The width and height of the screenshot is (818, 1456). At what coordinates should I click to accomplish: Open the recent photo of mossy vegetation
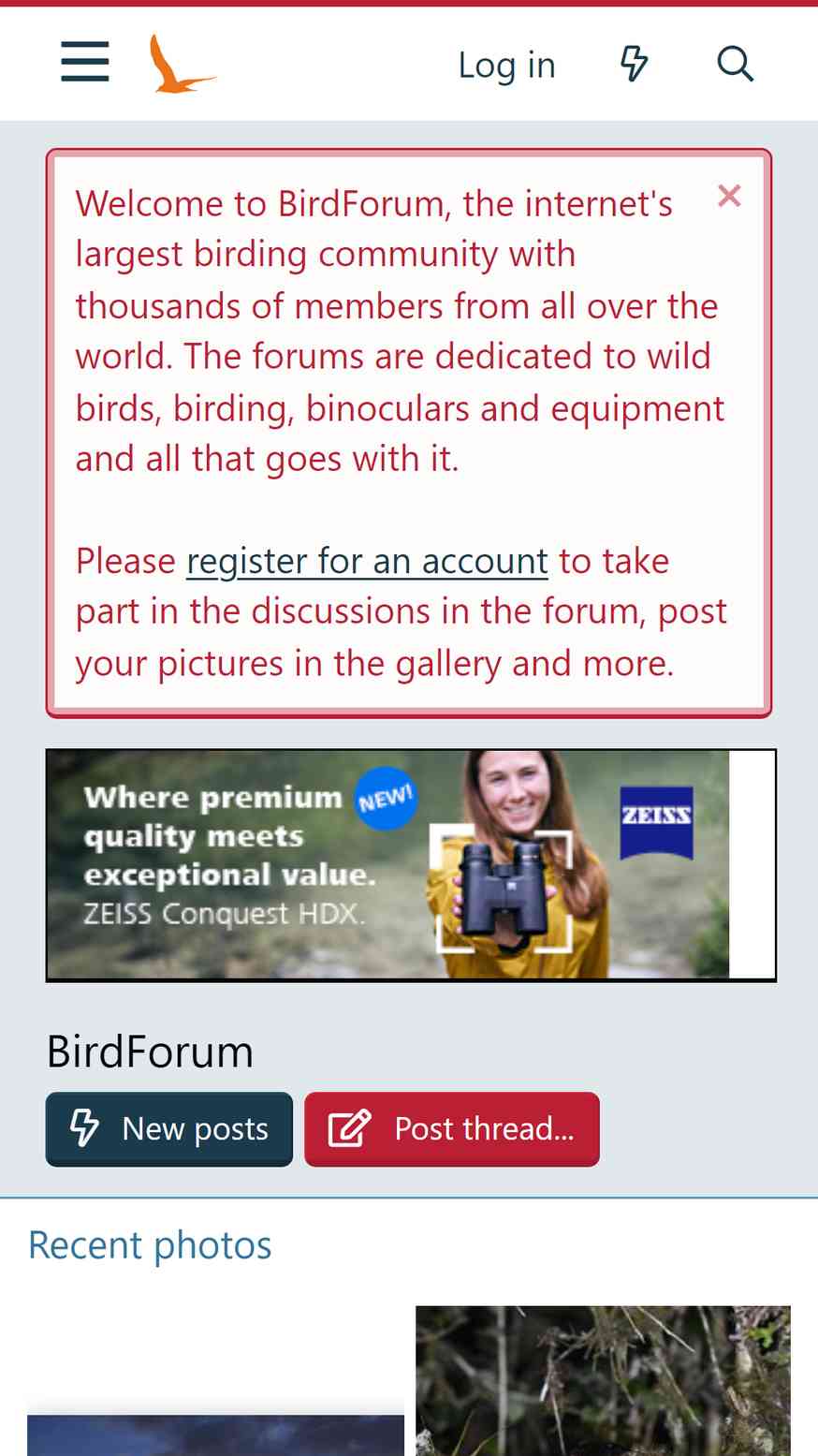(604, 1381)
